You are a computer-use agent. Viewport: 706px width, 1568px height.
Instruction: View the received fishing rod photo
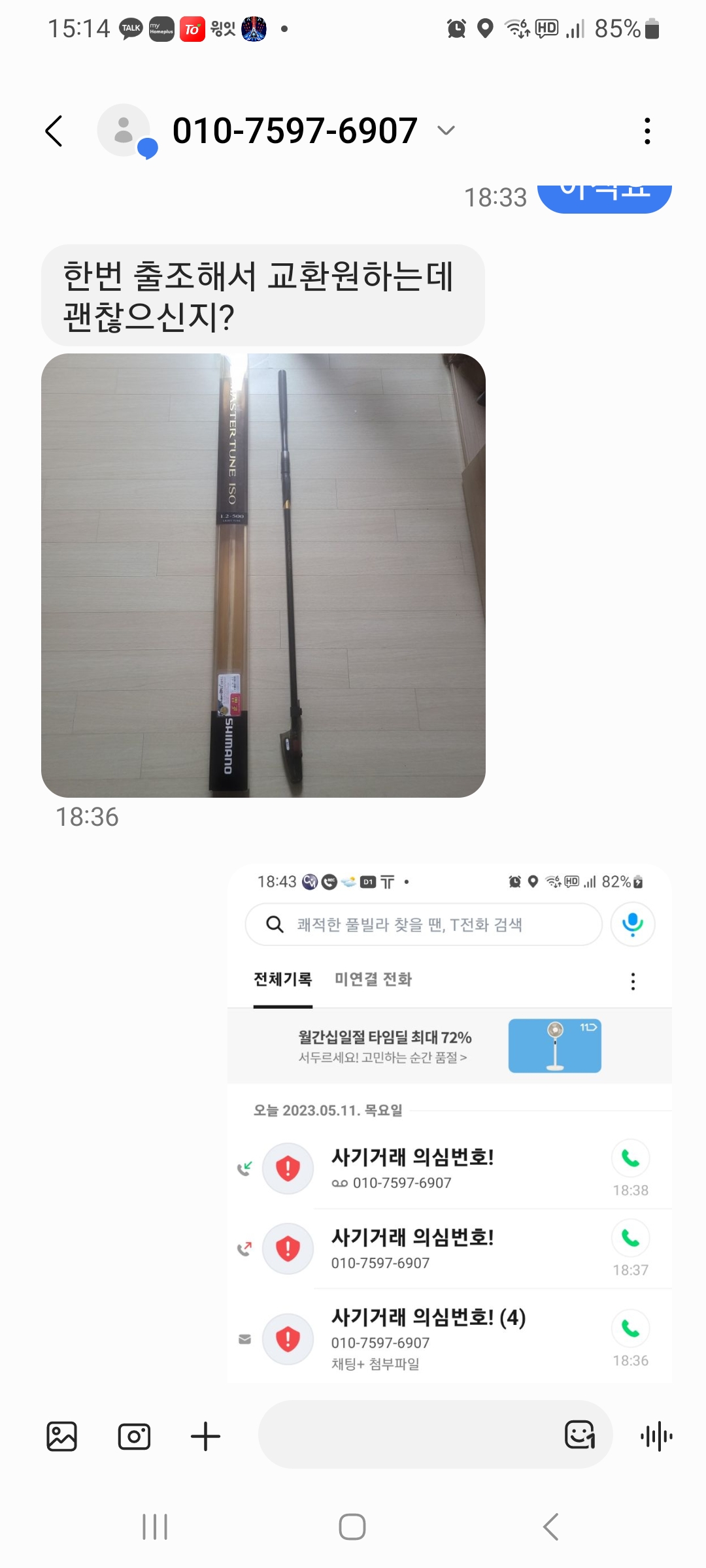coord(263,575)
